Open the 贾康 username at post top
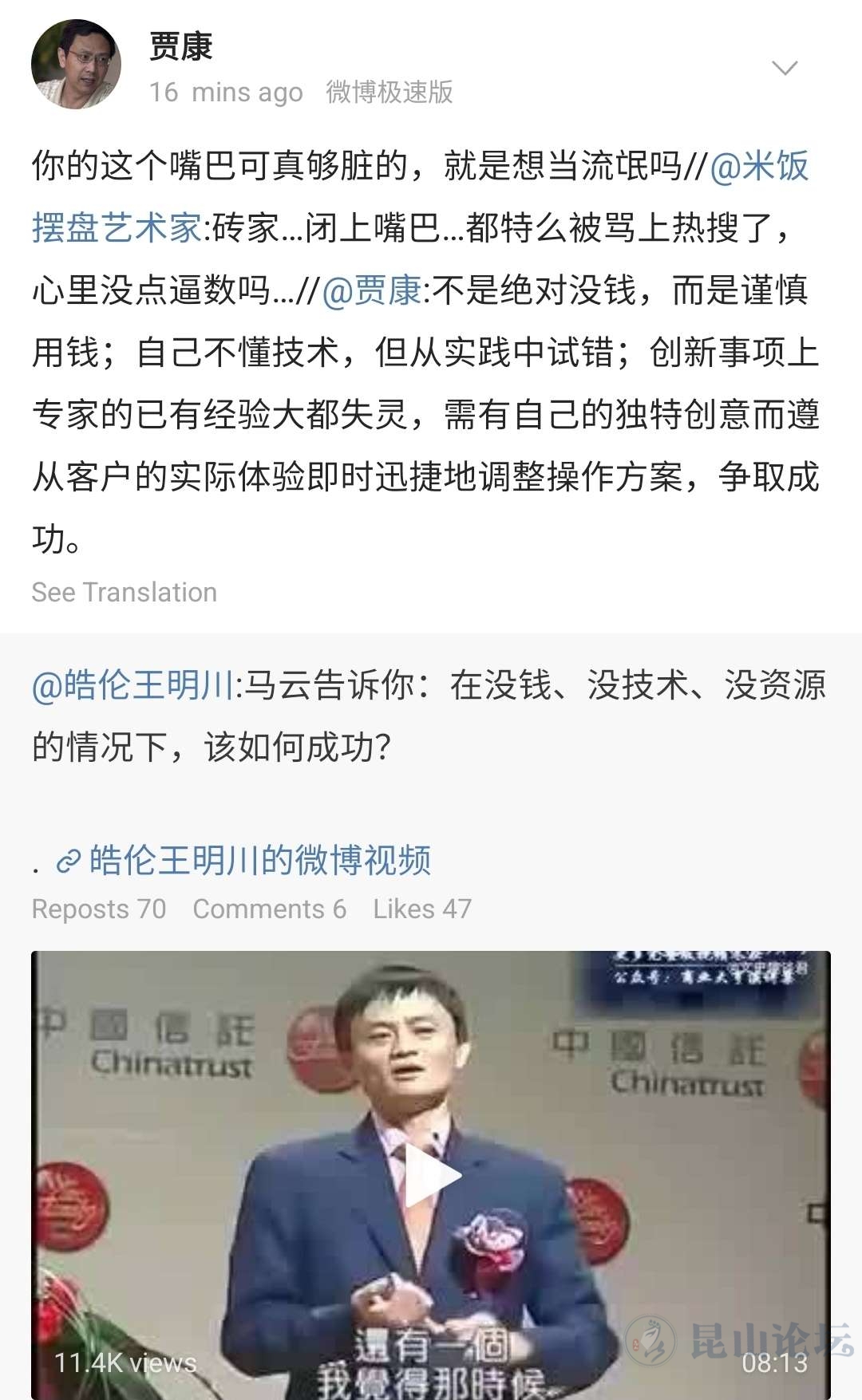This screenshot has width=862, height=1400. click(181, 47)
